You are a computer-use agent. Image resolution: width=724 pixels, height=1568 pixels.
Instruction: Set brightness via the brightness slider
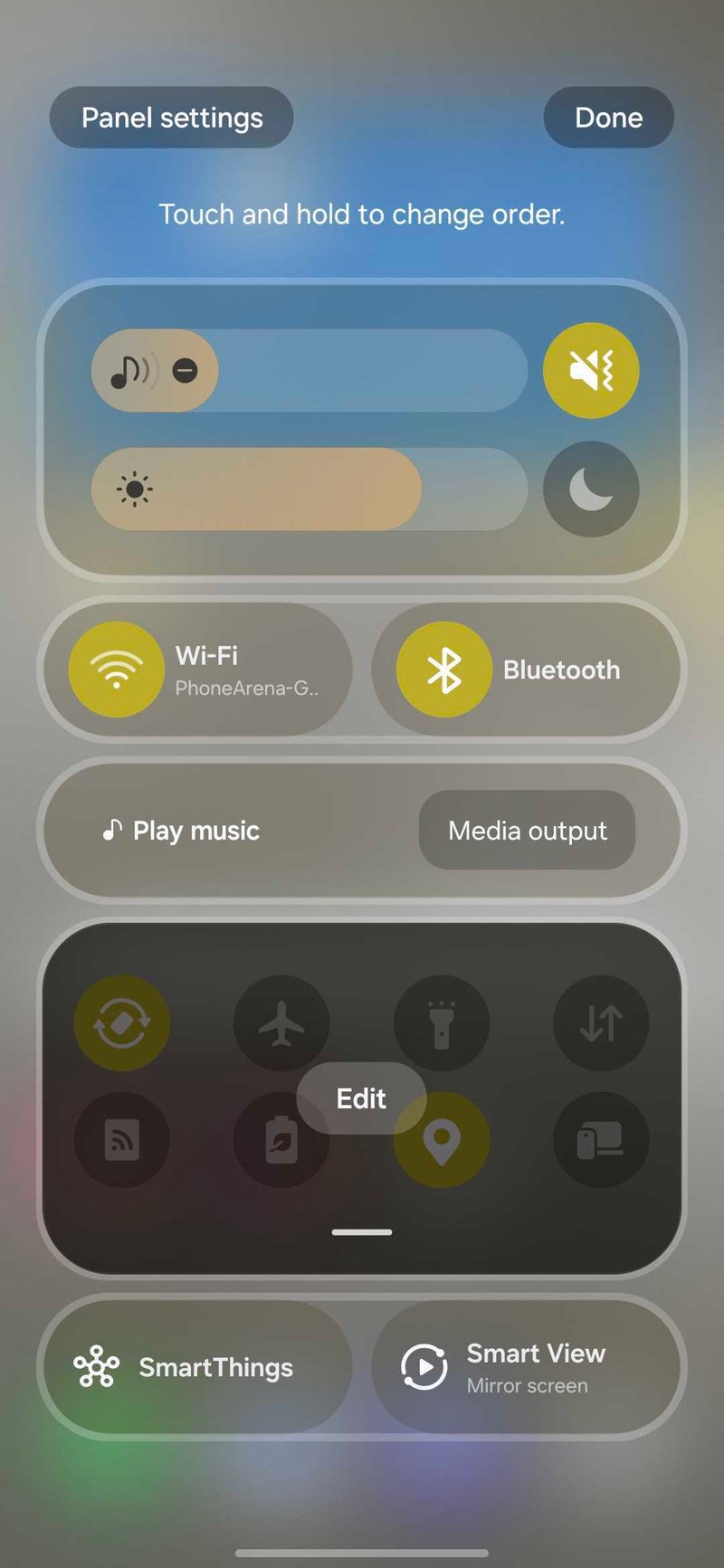[x=310, y=489]
